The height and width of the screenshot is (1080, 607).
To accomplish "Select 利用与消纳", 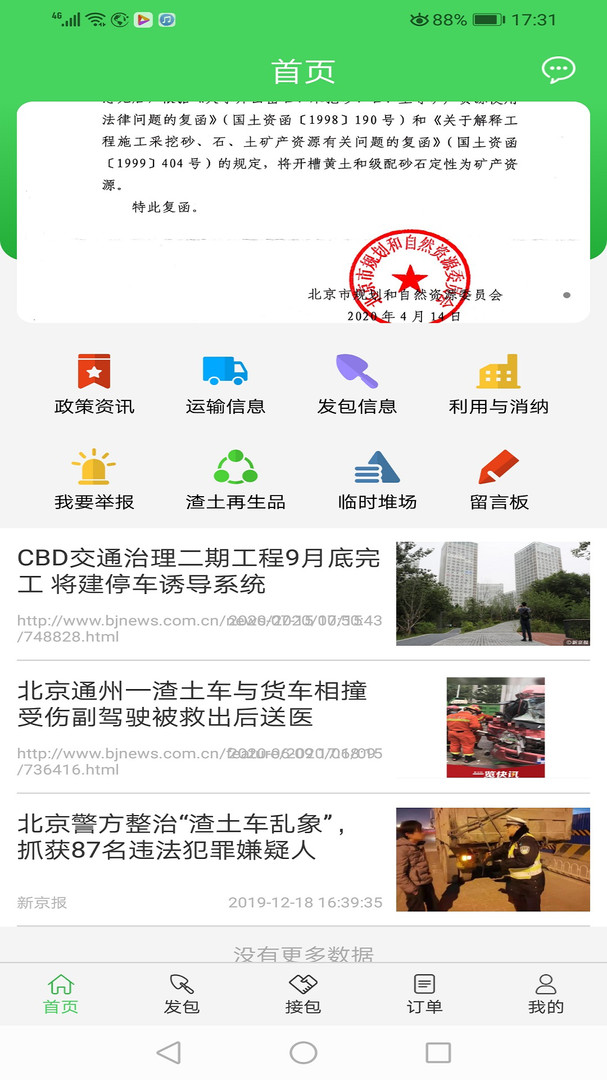I will (x=498, y=384).
